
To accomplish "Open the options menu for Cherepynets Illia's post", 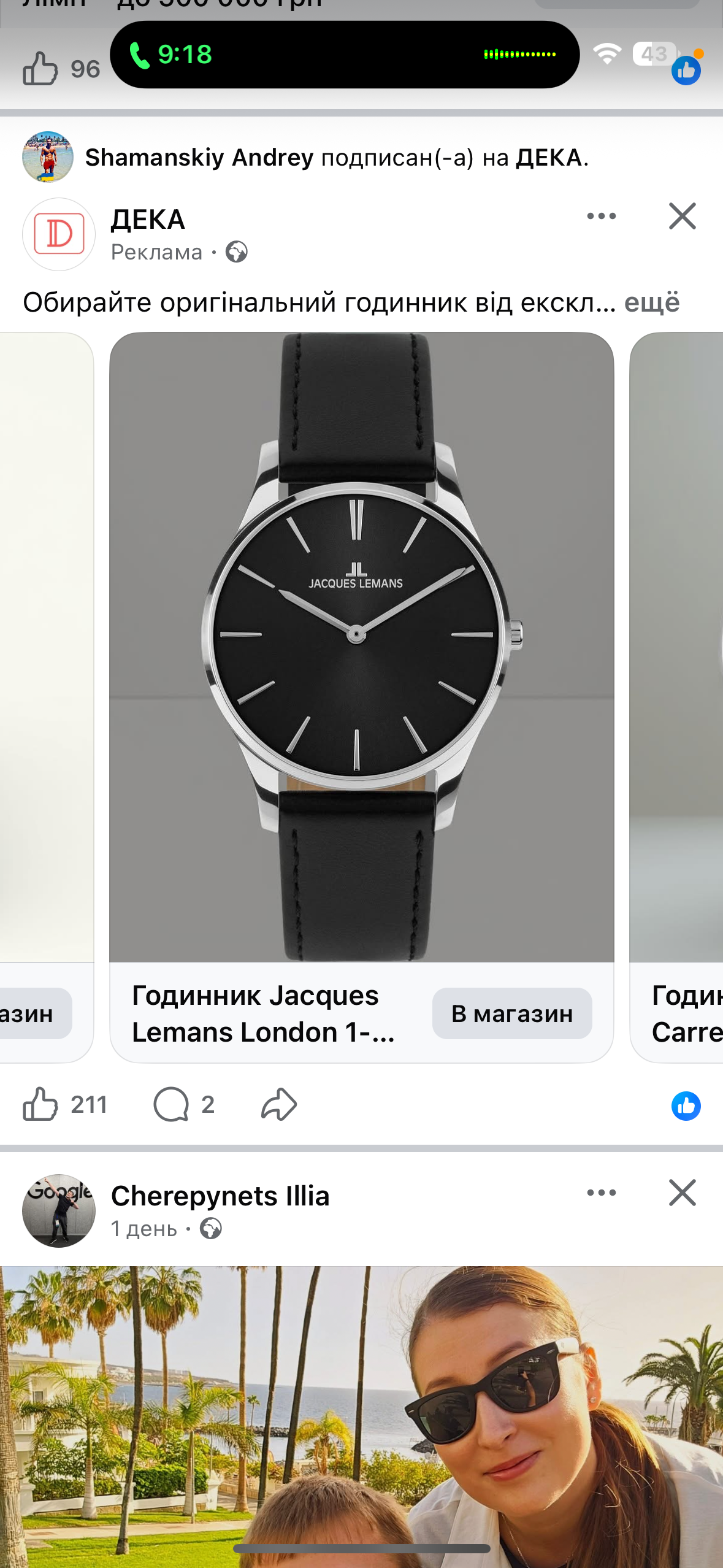I will click(601, 1193).
